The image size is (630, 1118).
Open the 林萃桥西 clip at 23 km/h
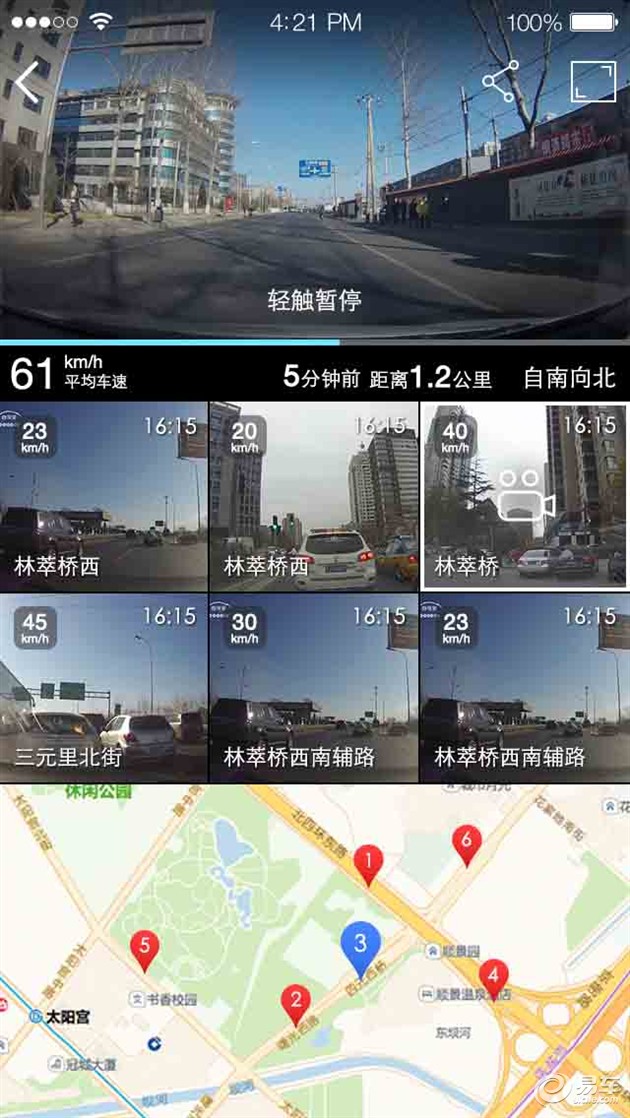104,497
